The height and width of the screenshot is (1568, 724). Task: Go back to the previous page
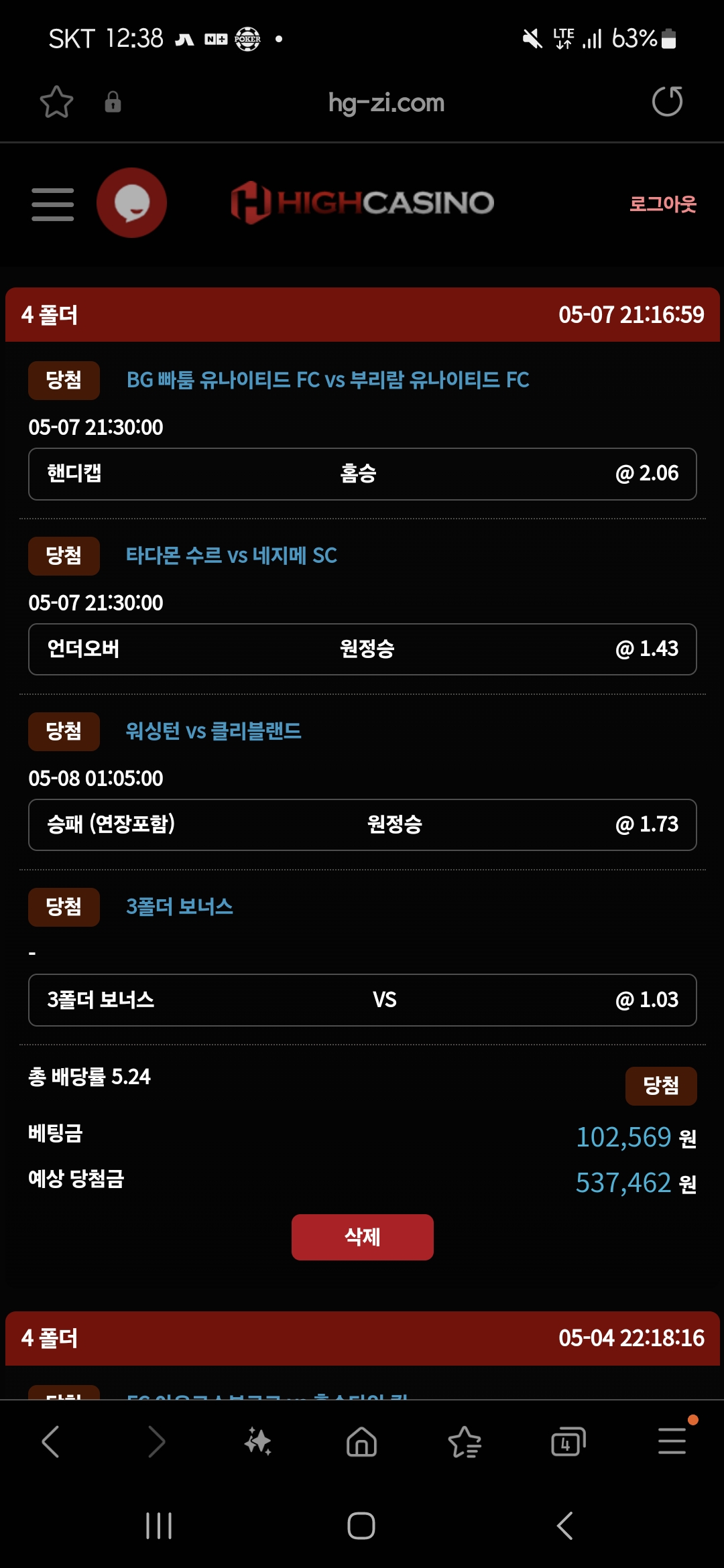[51, 1441]
